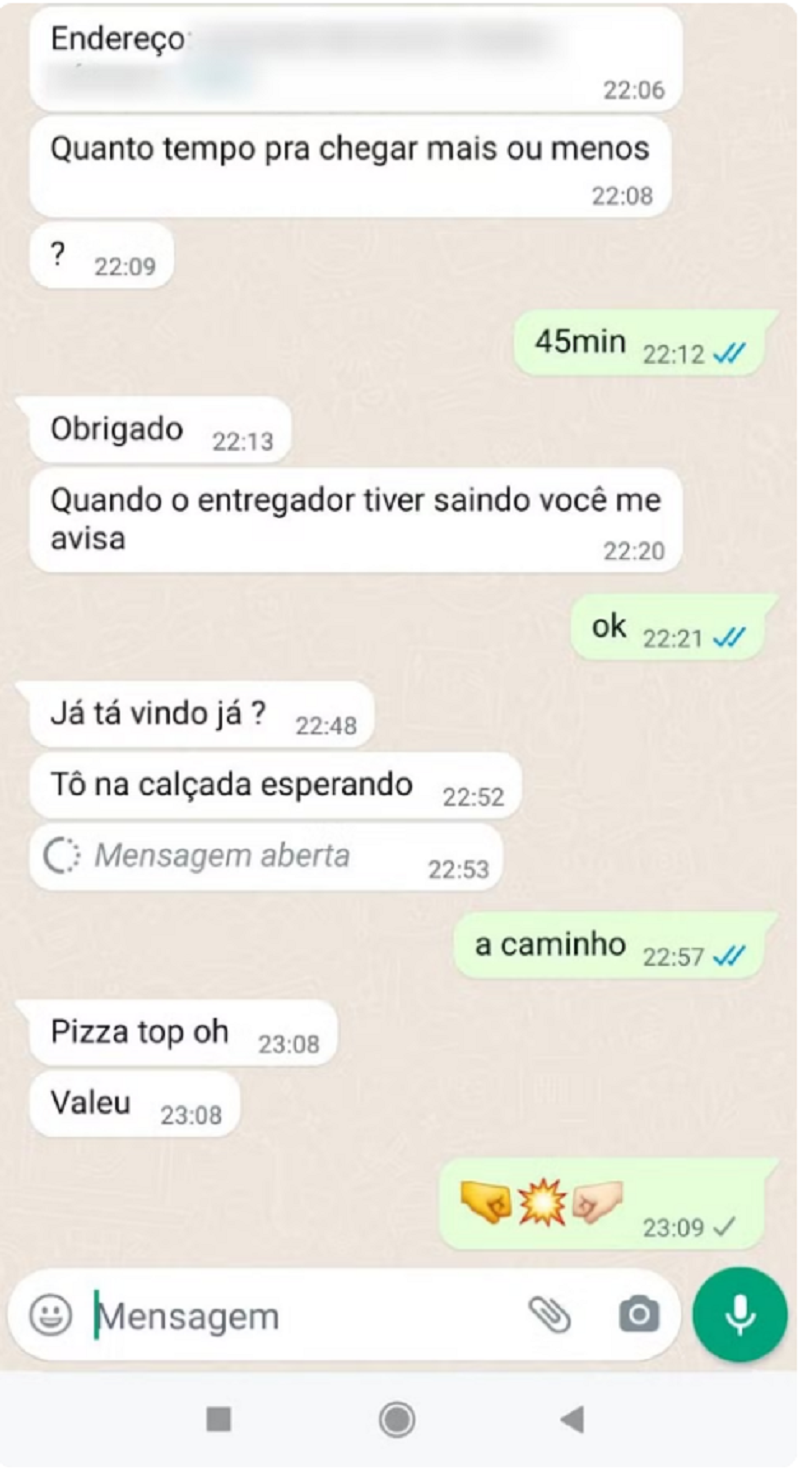The width and height of the screenshot is (800, 1469).
Task: Tap the system home circle button
Action: 397,1418
